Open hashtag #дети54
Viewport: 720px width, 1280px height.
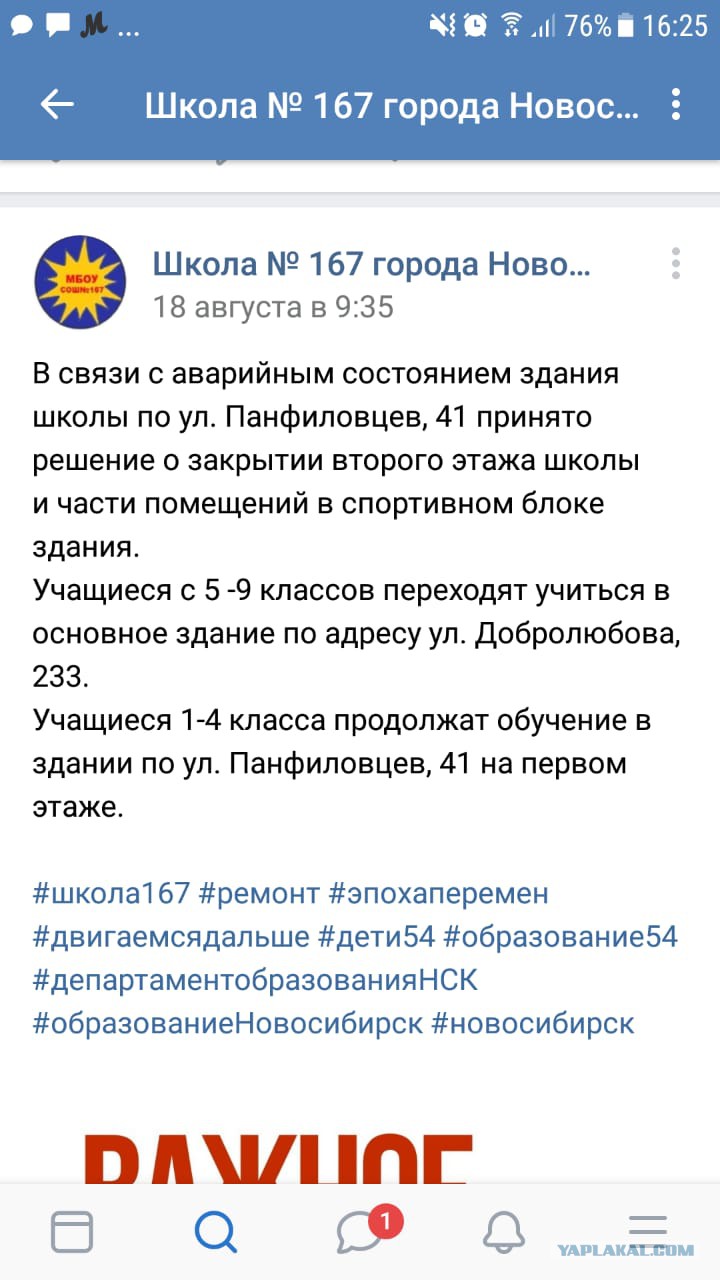[376, 937]
